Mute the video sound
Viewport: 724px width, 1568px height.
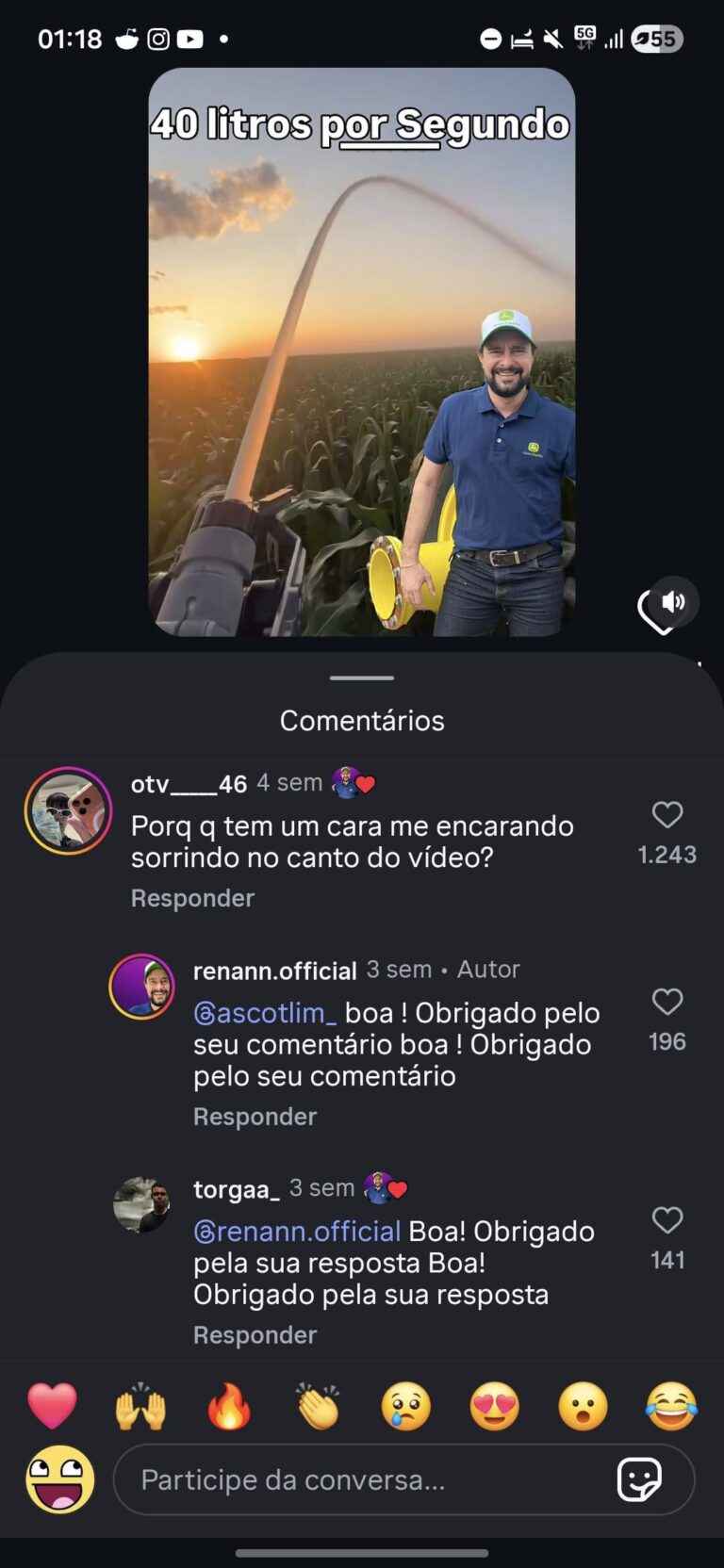tap(673, 602)
